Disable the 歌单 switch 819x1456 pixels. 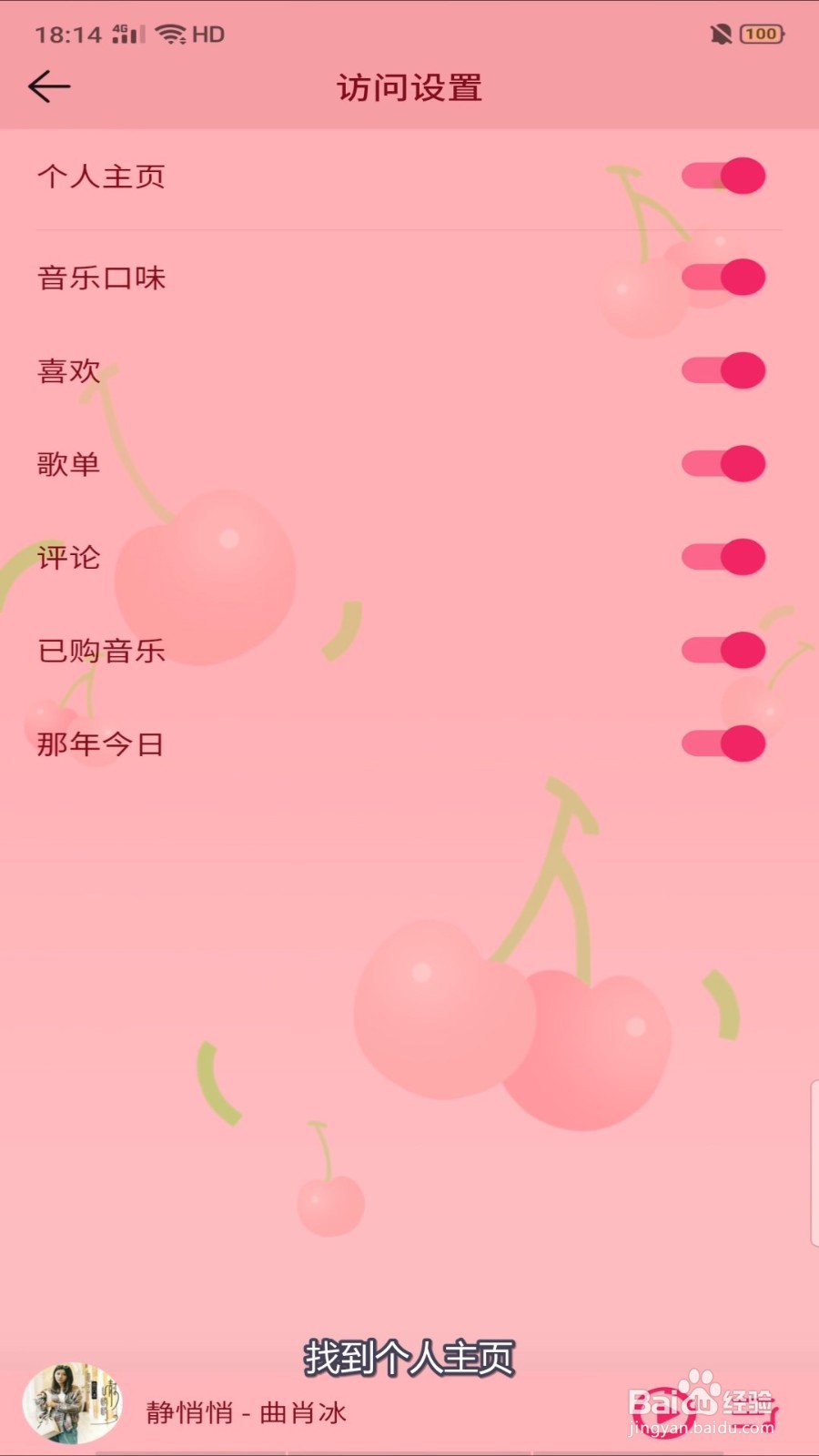coord(723,463)
